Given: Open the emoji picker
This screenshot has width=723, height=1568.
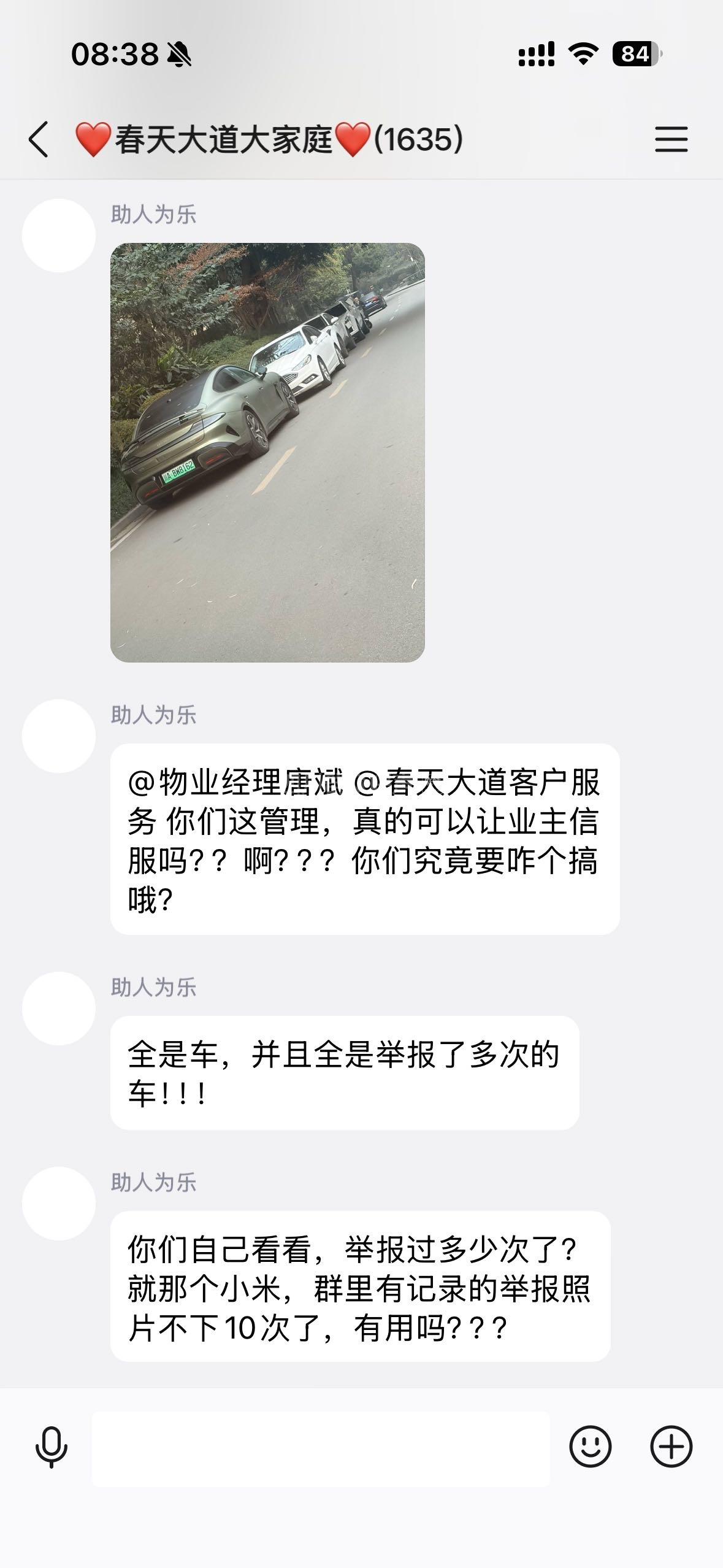Looking at the screenshot, I should (590, 1447).
